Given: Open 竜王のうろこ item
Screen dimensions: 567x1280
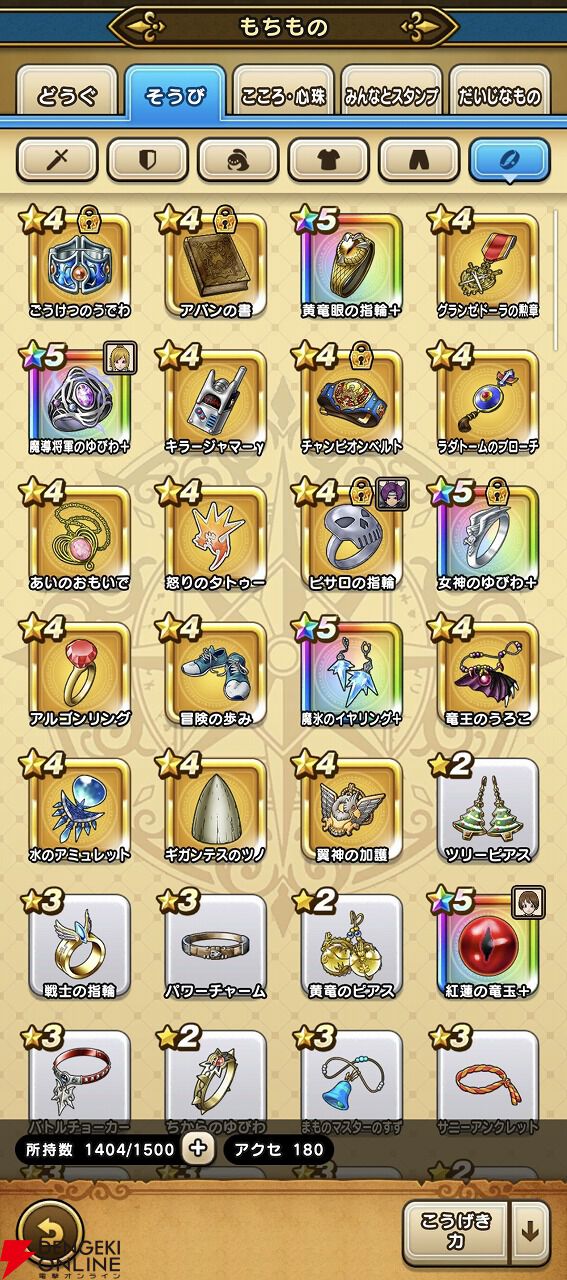Looking at the screenshot, I should (x=487, y=673).
